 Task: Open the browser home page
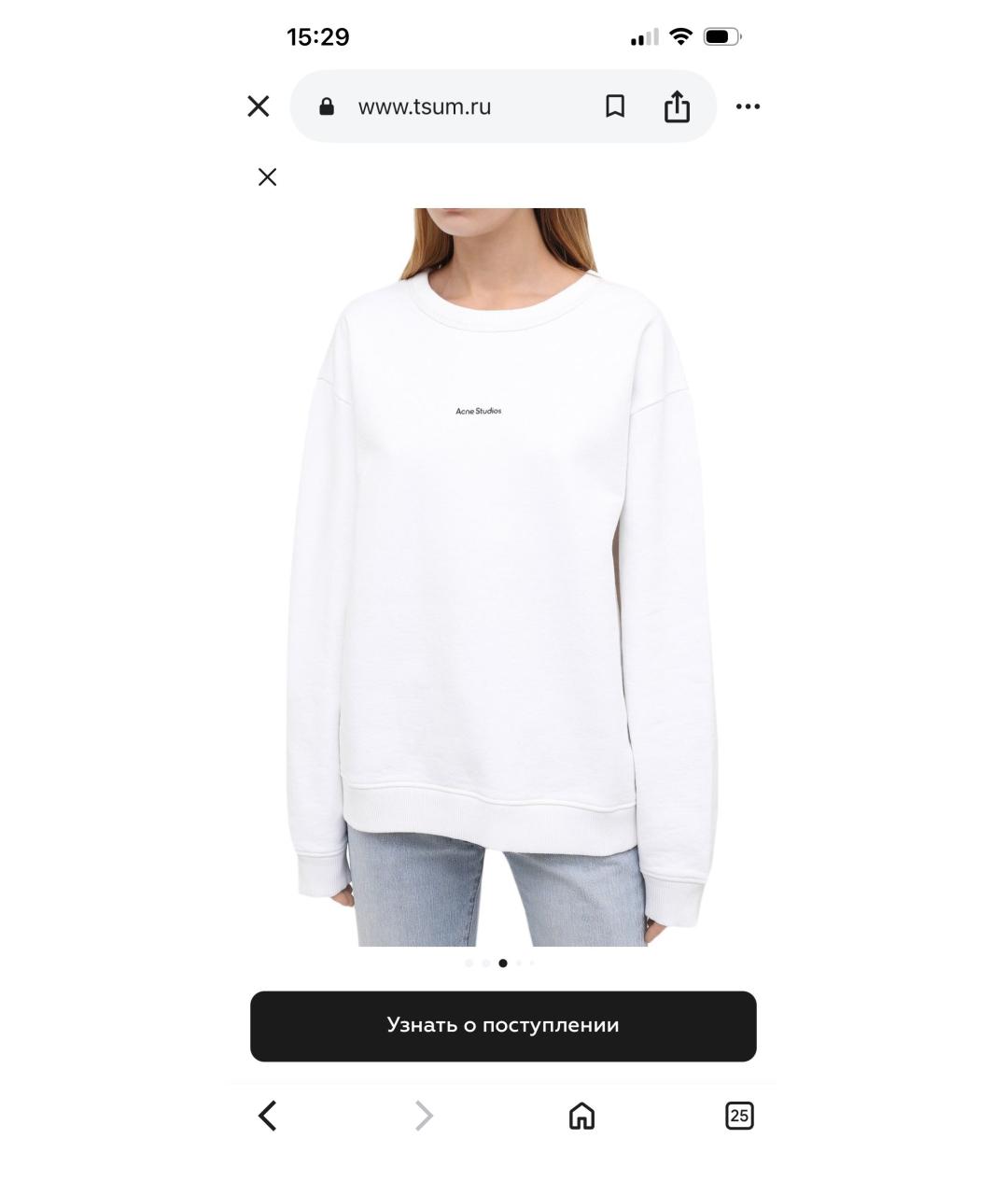coord(581,1116)
